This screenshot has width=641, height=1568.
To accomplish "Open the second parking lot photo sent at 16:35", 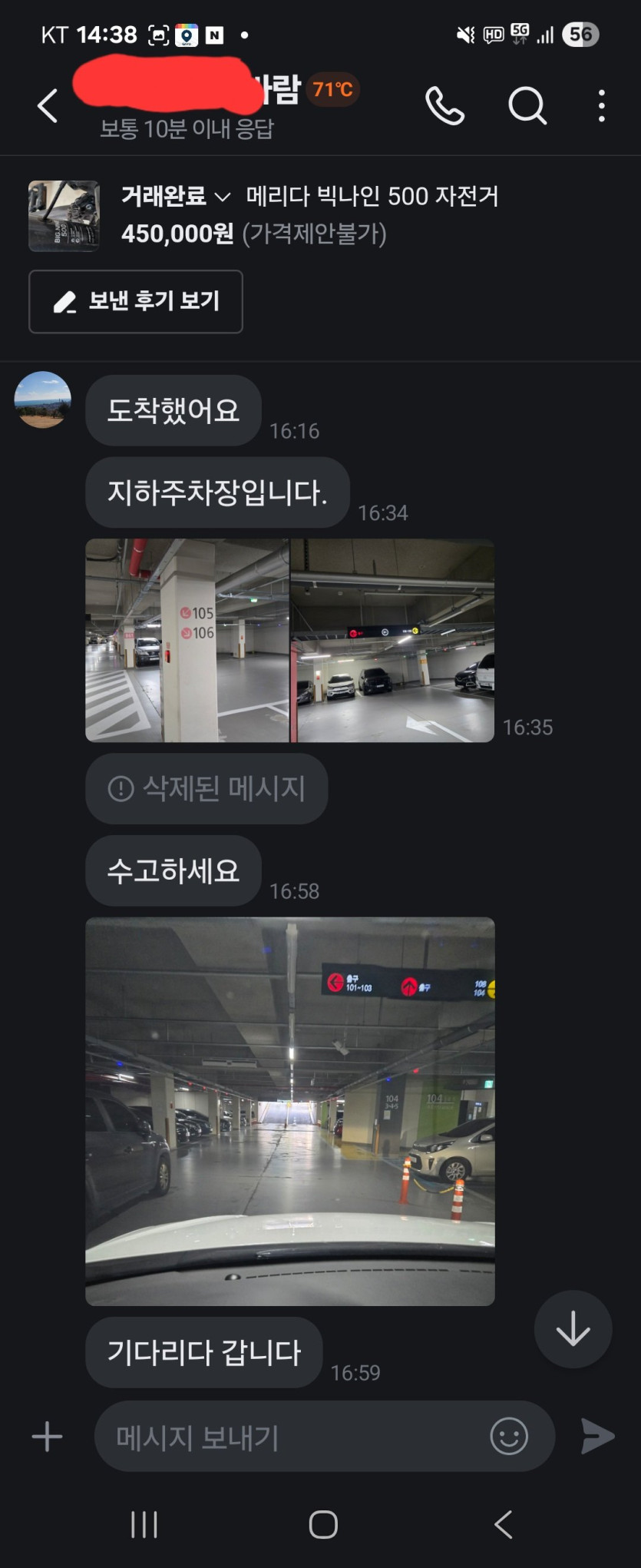I will 392,640.
